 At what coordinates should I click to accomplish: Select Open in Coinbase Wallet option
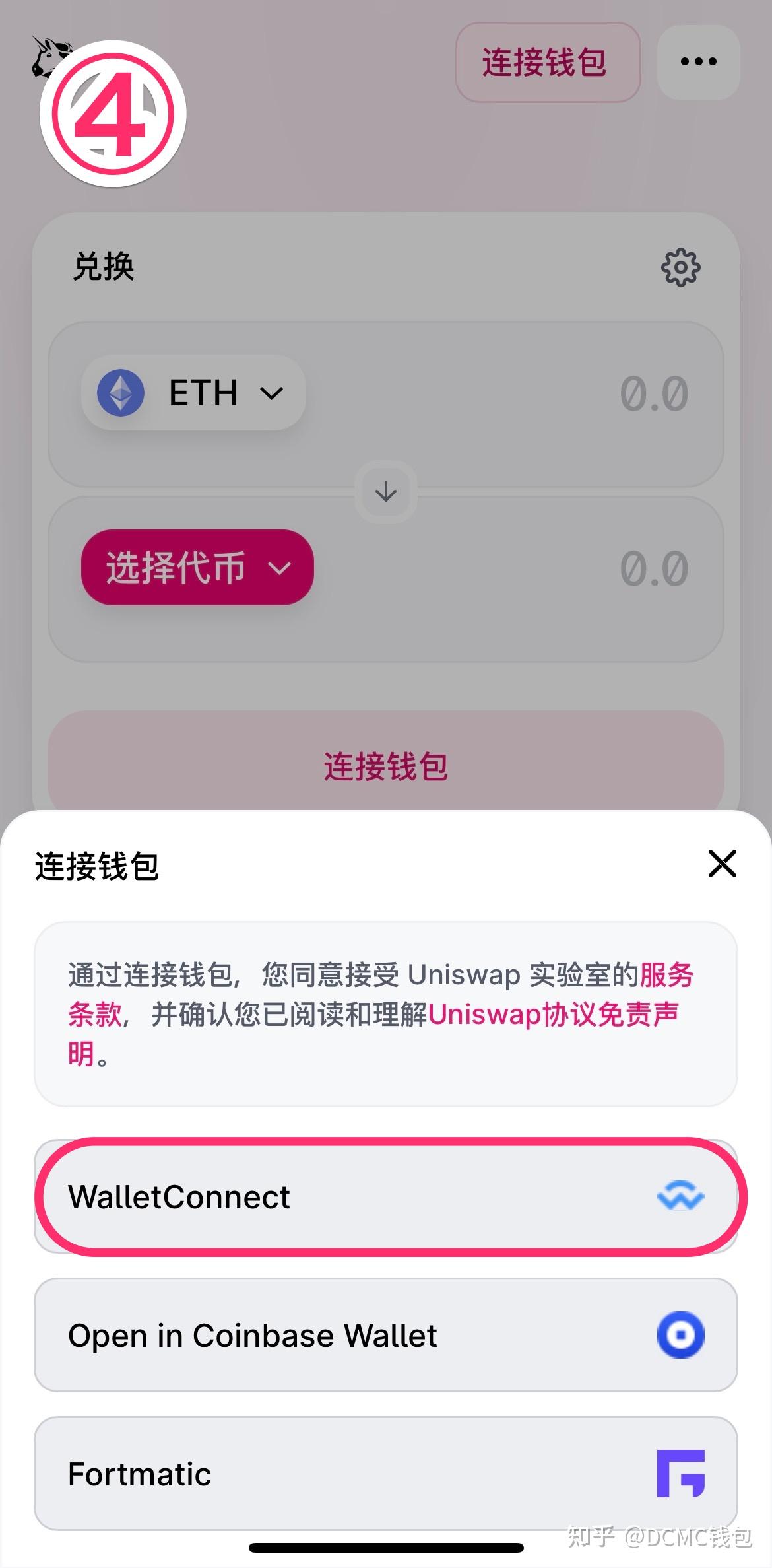386,1335
